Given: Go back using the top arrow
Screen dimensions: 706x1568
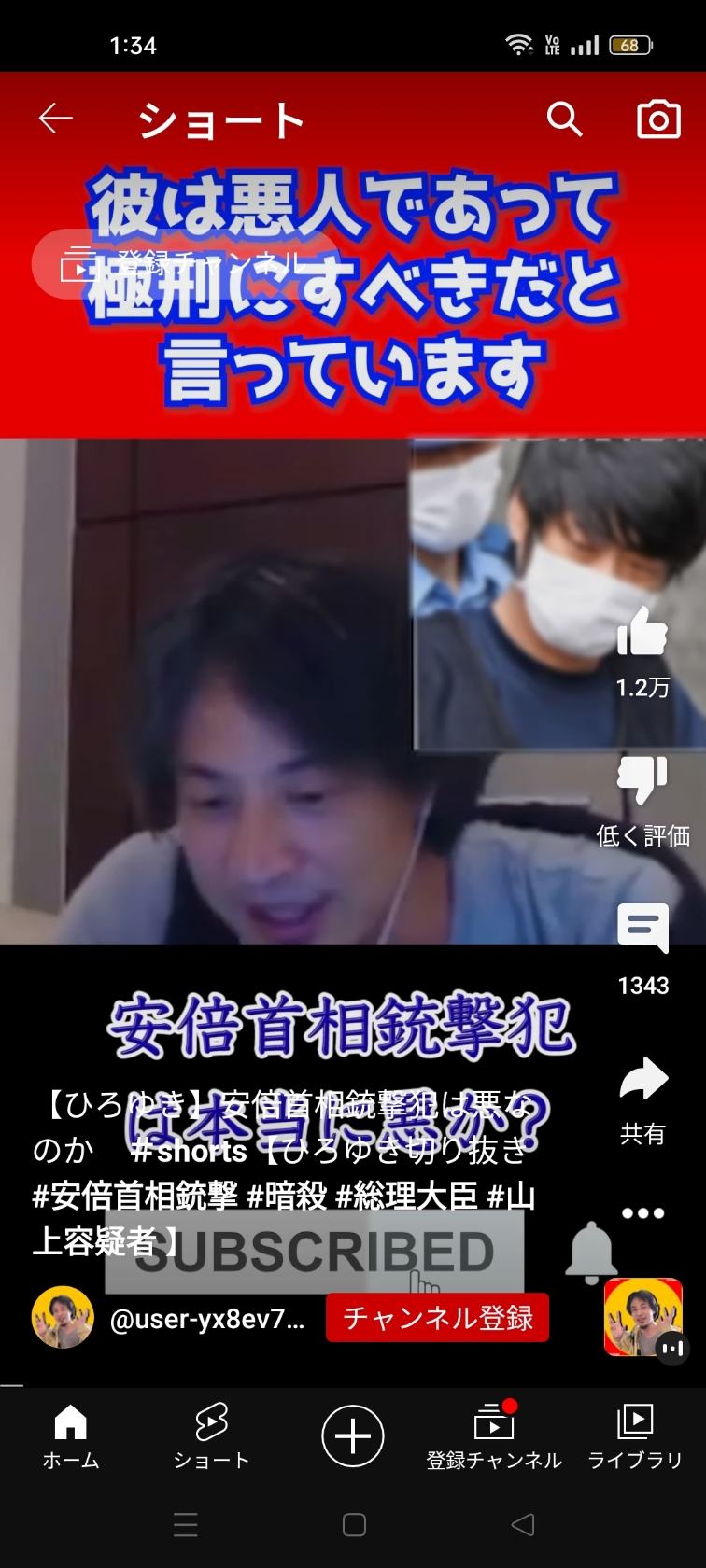Looking at the screenshot, I should pyautogui.click(x=56, y=119).
